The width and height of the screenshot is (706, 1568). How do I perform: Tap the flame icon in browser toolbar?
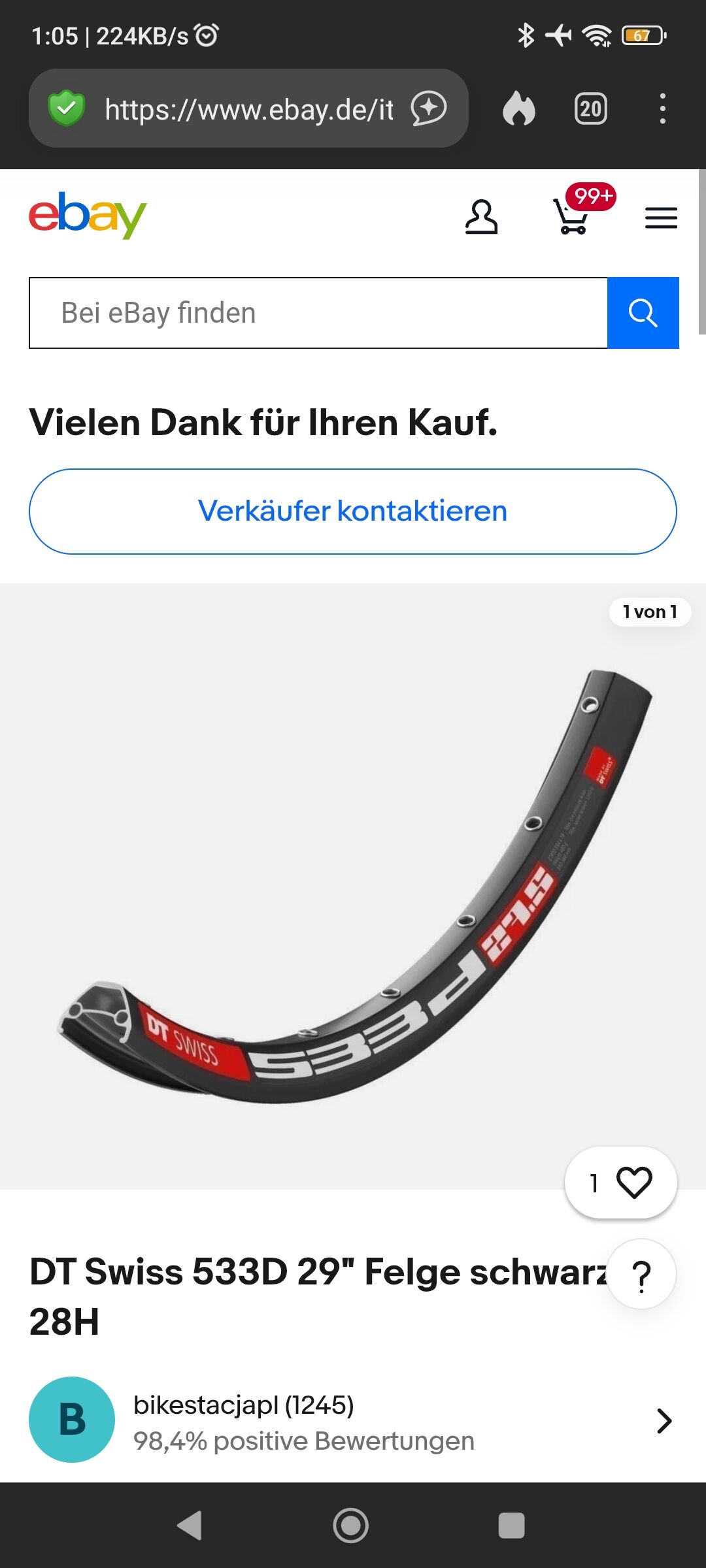pos(519,109)
